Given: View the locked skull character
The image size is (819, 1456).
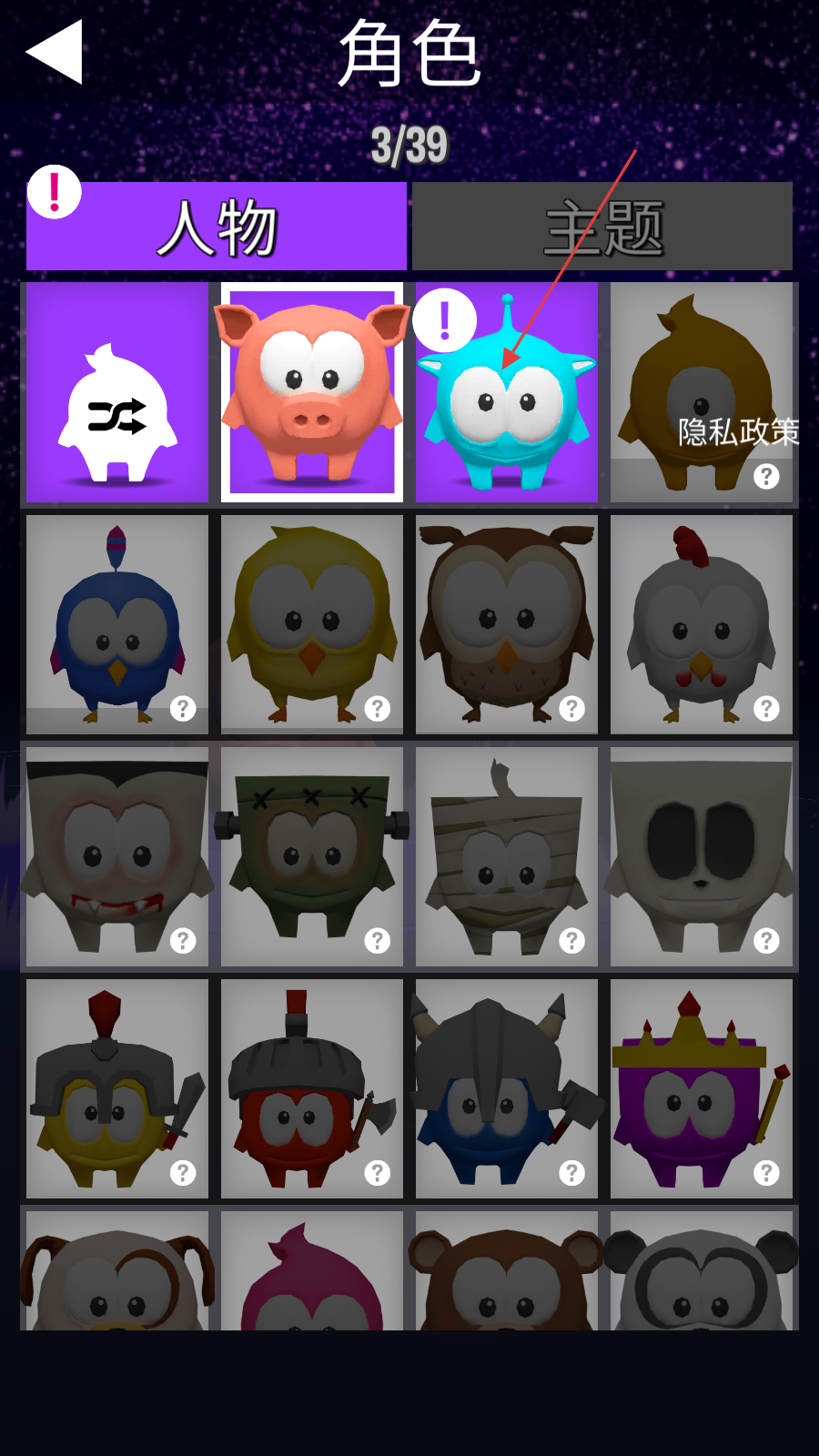Looking at the screenshot, I should [702, 856].
